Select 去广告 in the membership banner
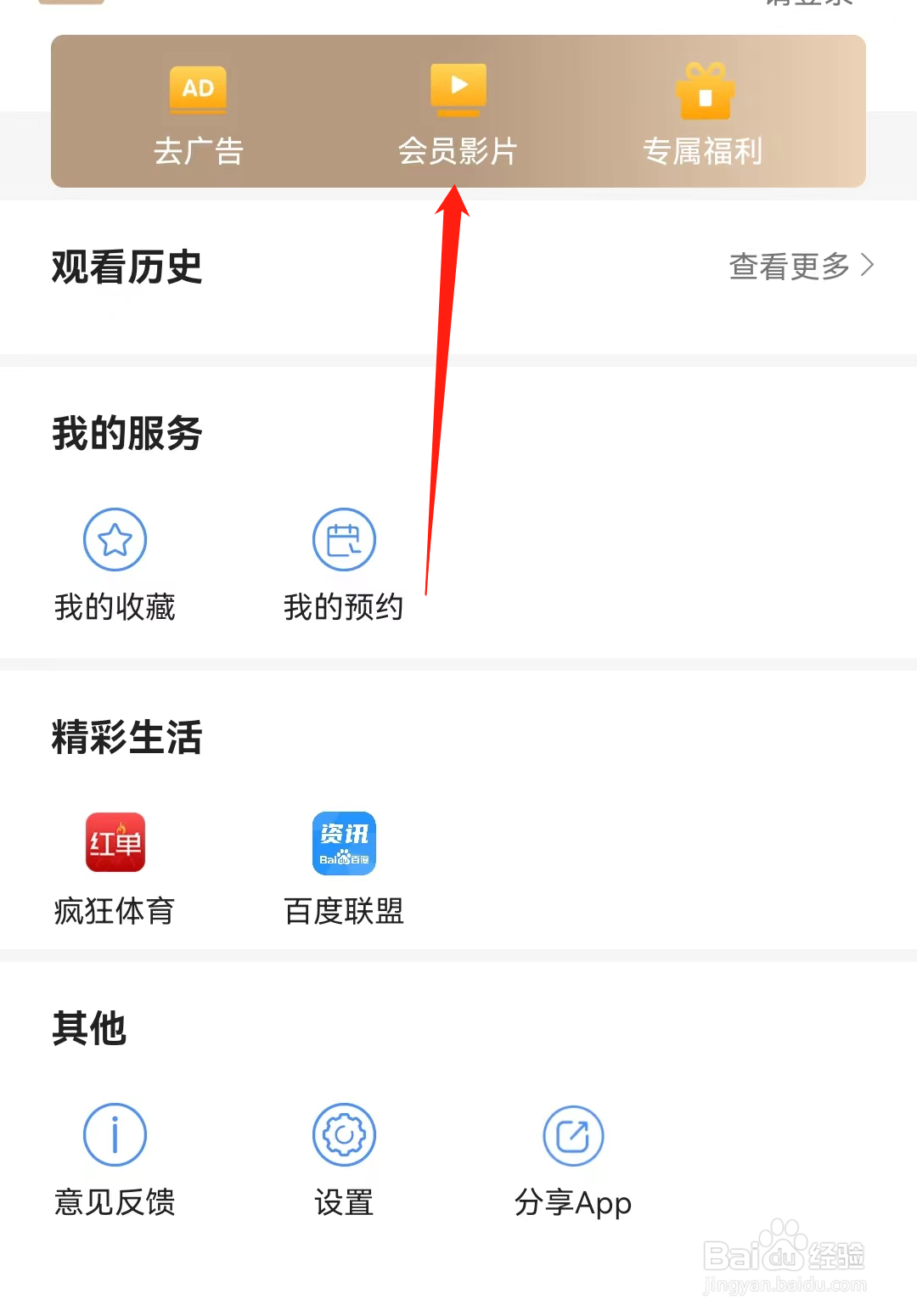Image resolution: width=917 pixels, height=1316 pixels. pos(198,150)
